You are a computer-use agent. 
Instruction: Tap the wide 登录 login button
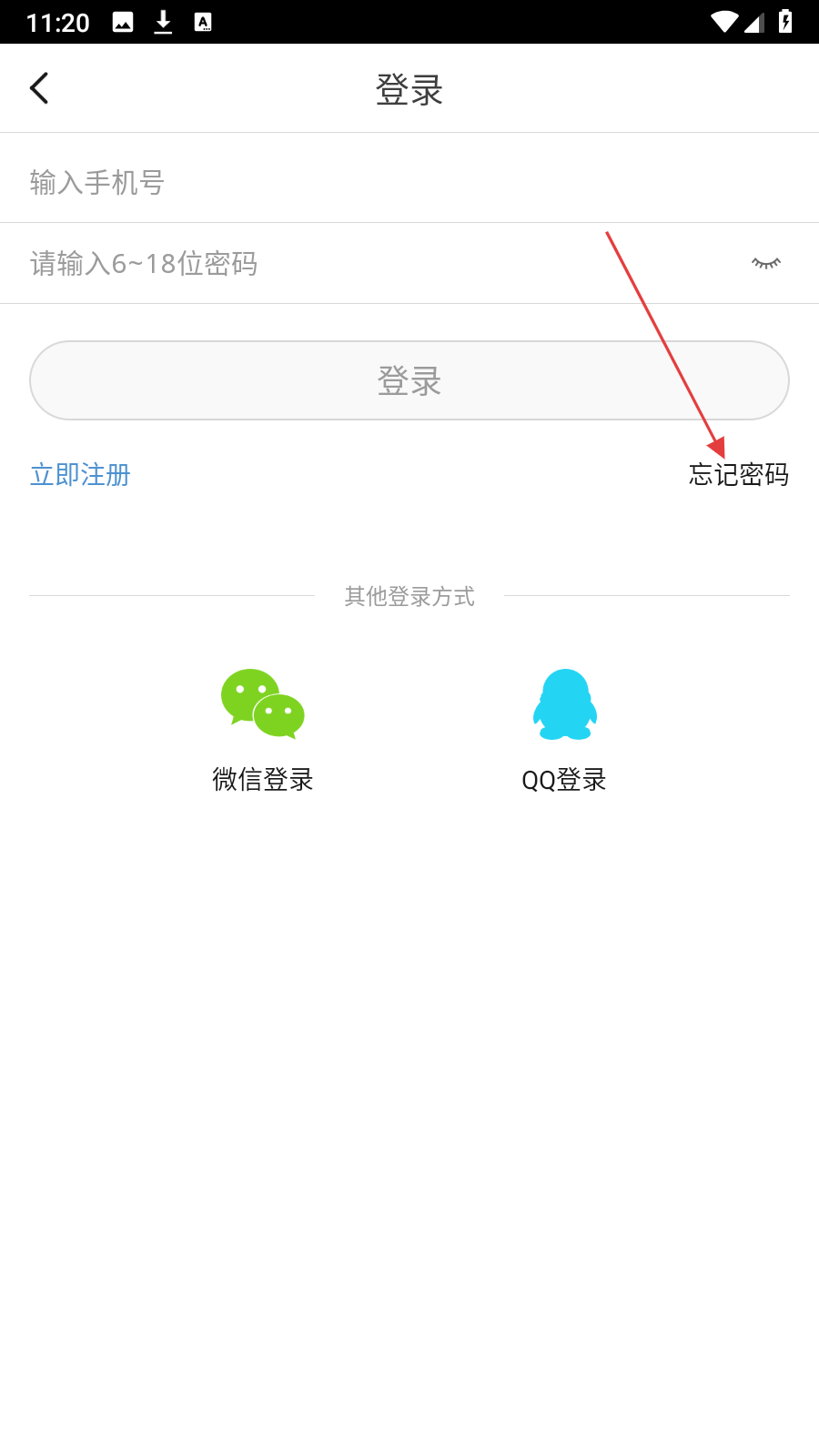click(x=409, y=380)
